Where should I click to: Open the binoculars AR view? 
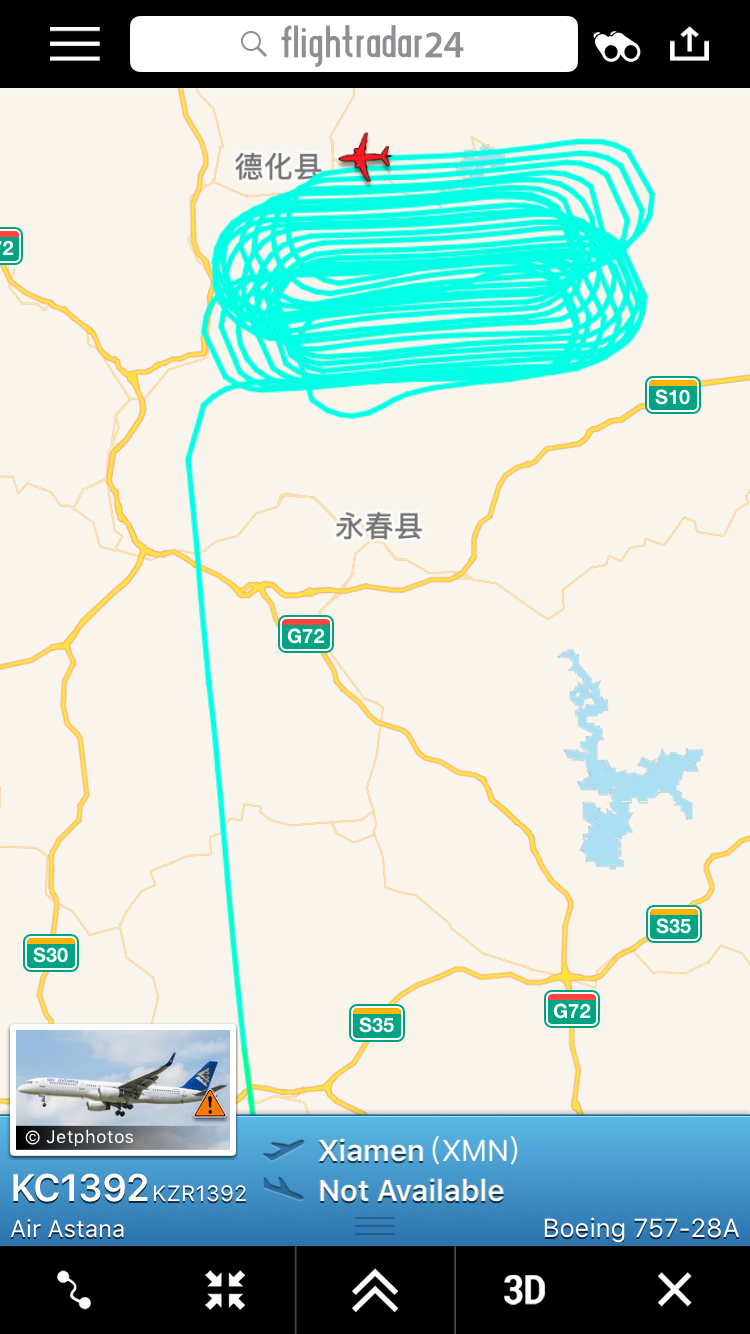point(617,46)
